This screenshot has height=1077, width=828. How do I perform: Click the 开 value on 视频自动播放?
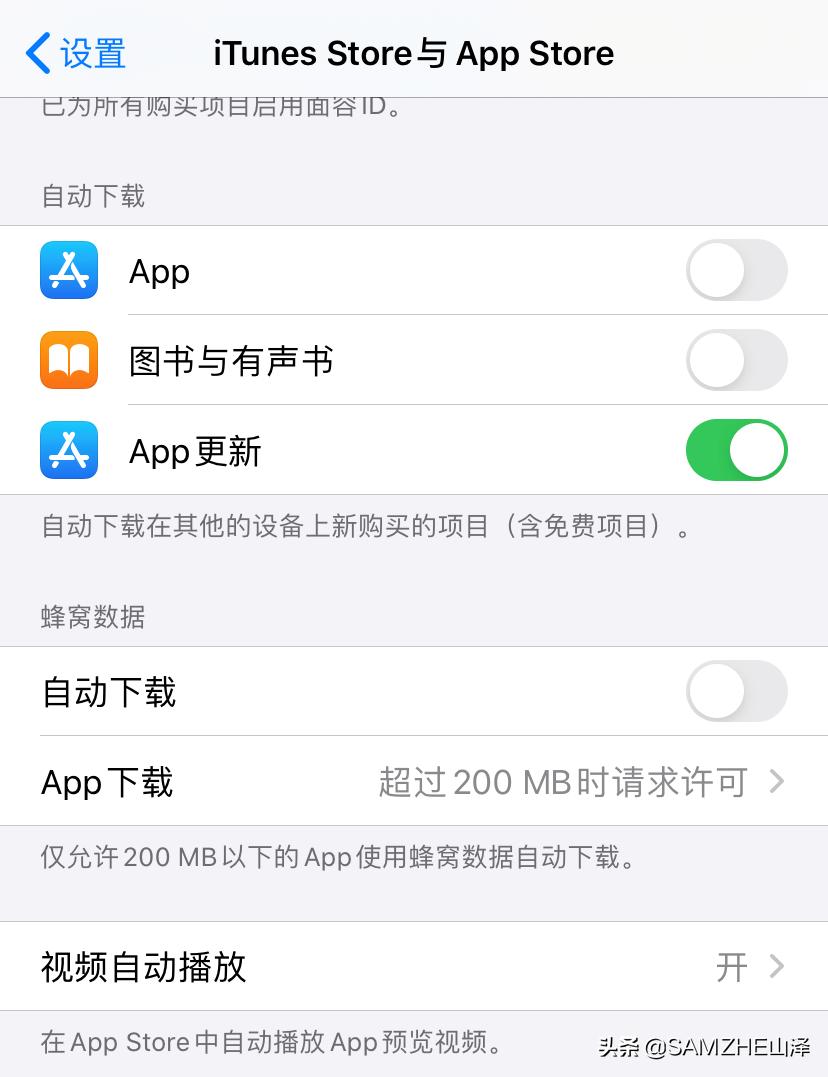[x=731, y=966]
